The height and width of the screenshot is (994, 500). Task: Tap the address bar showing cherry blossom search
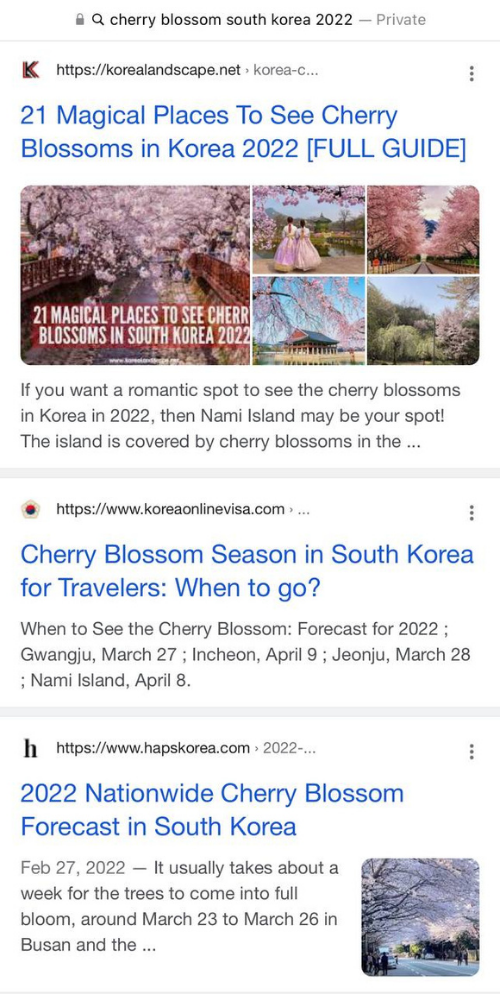[x=250, y=20]
